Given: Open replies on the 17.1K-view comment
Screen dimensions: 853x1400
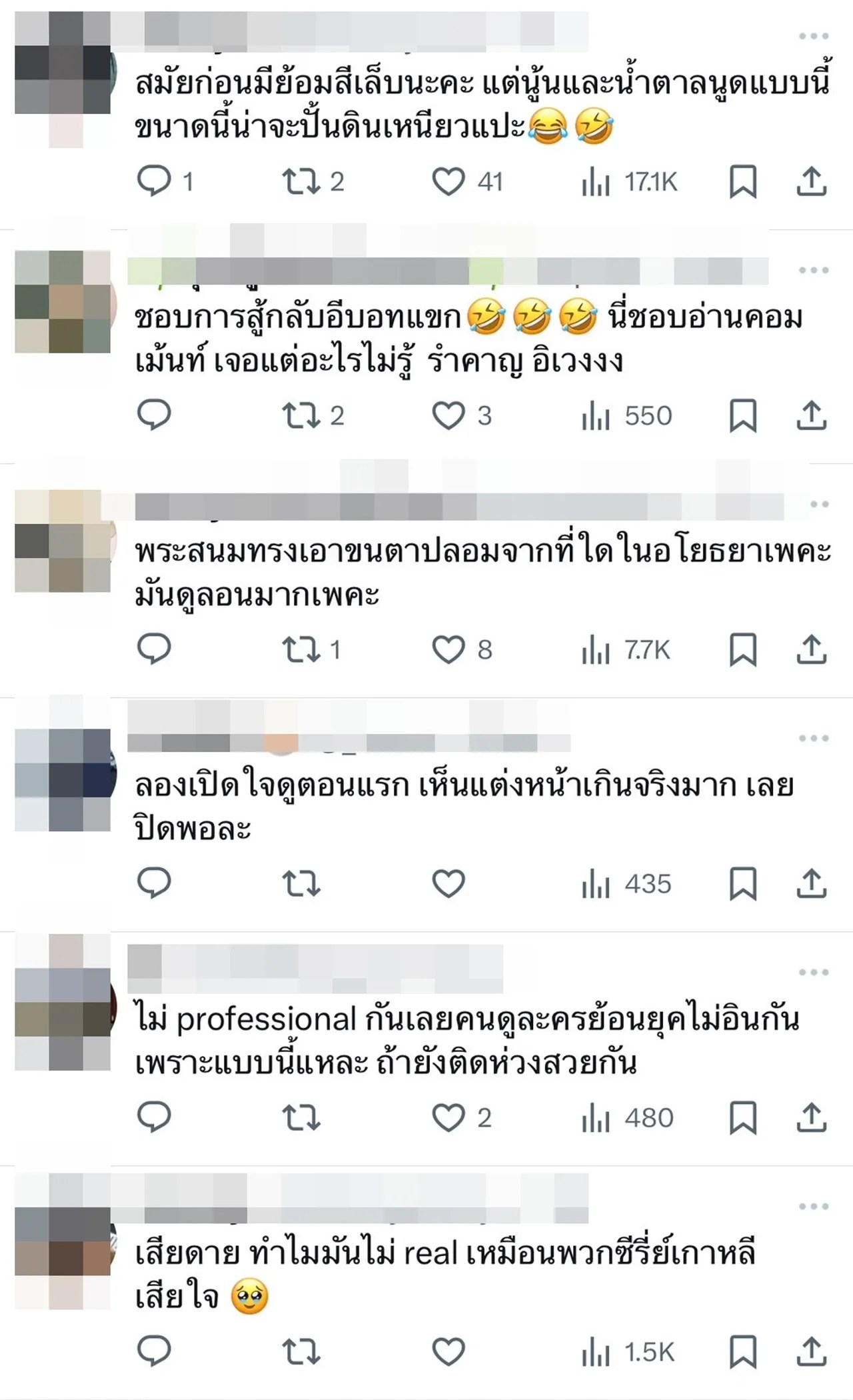Looking at the screenshot, I should [154, 181].
